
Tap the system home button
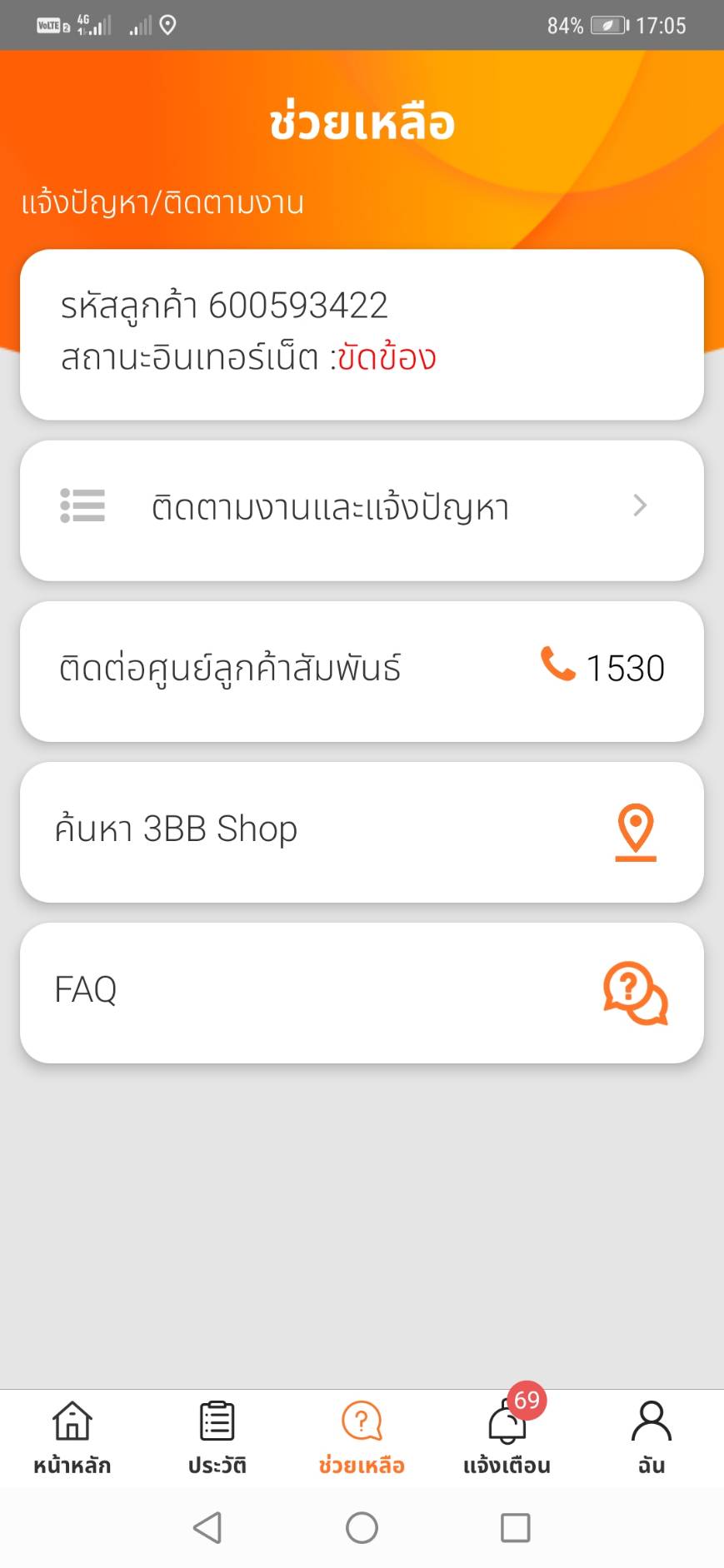362,1527
